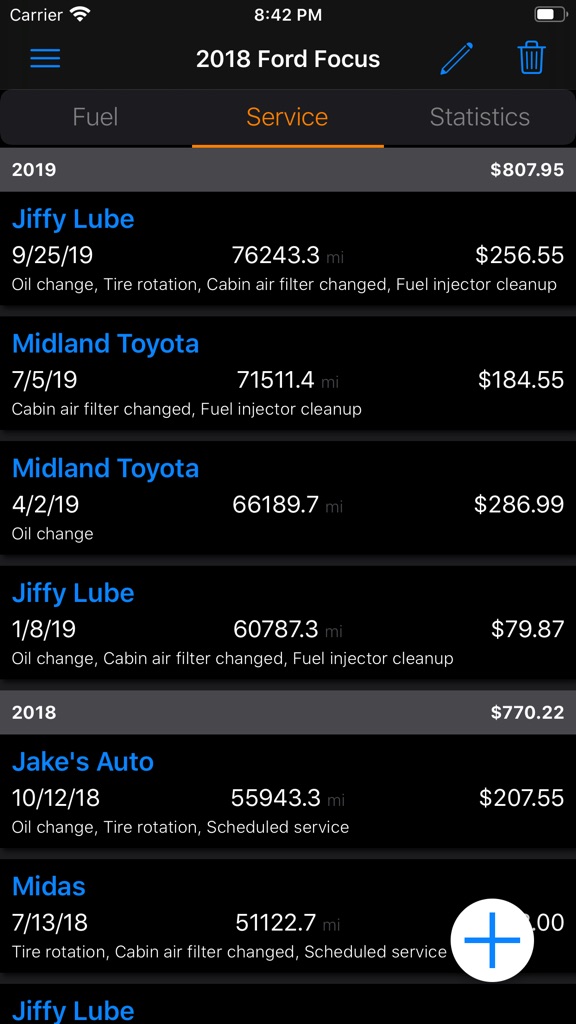The height and width of the screenshot is (1024, 576).
Task: Open the Midas 7/13/18 service record
Action: (x=288, y=916)
